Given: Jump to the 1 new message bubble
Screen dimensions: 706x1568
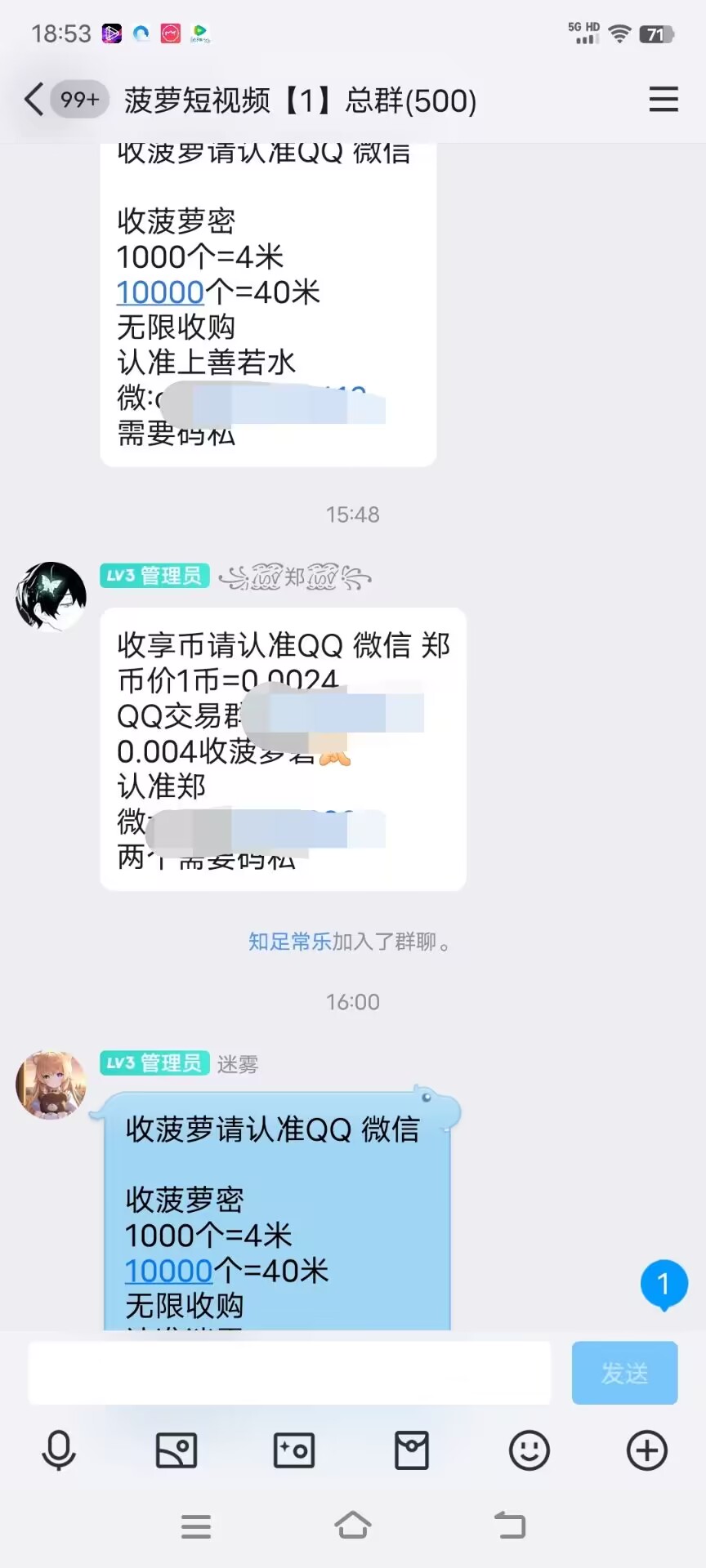Looking at the screenshot, I should coord(664,1284).
